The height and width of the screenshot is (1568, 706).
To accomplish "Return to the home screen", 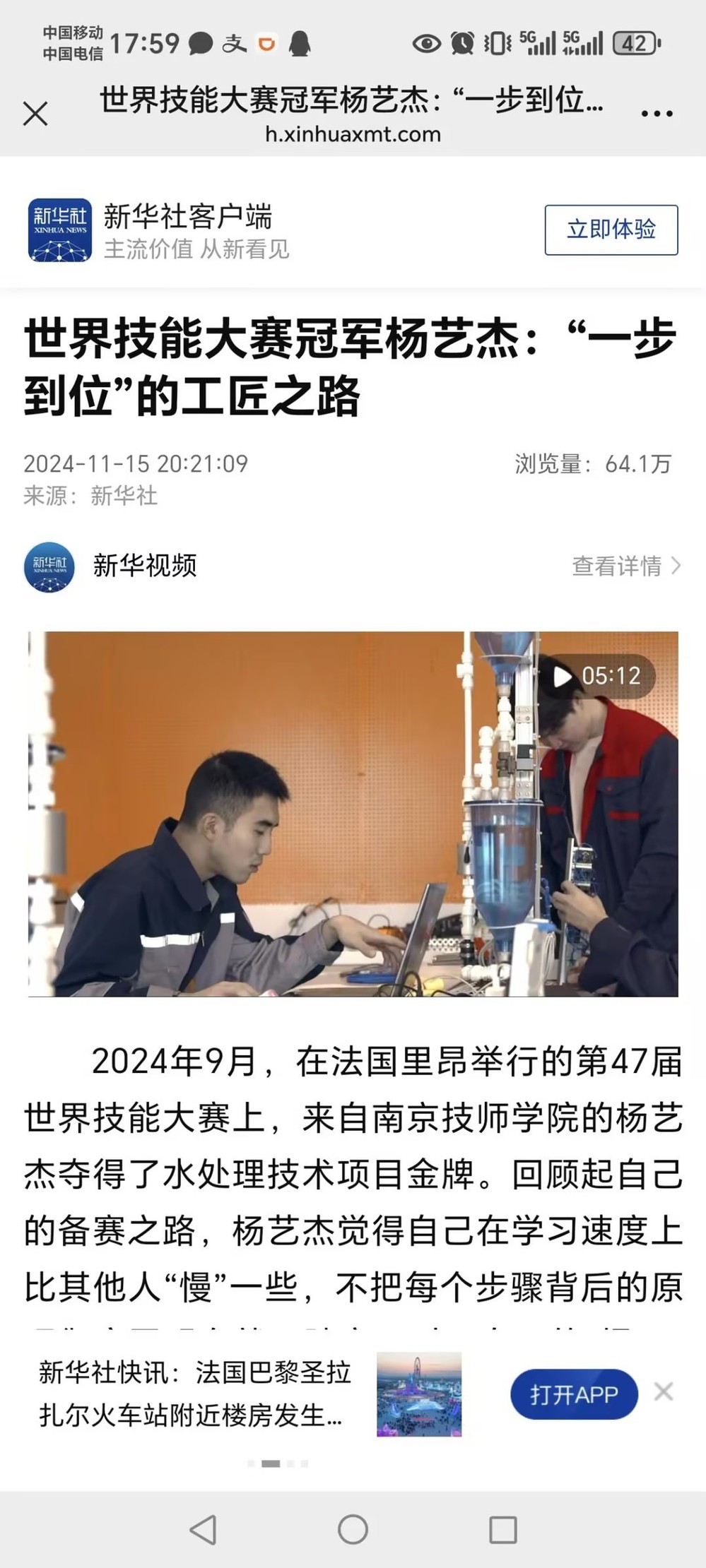I will click(353, 1530).
